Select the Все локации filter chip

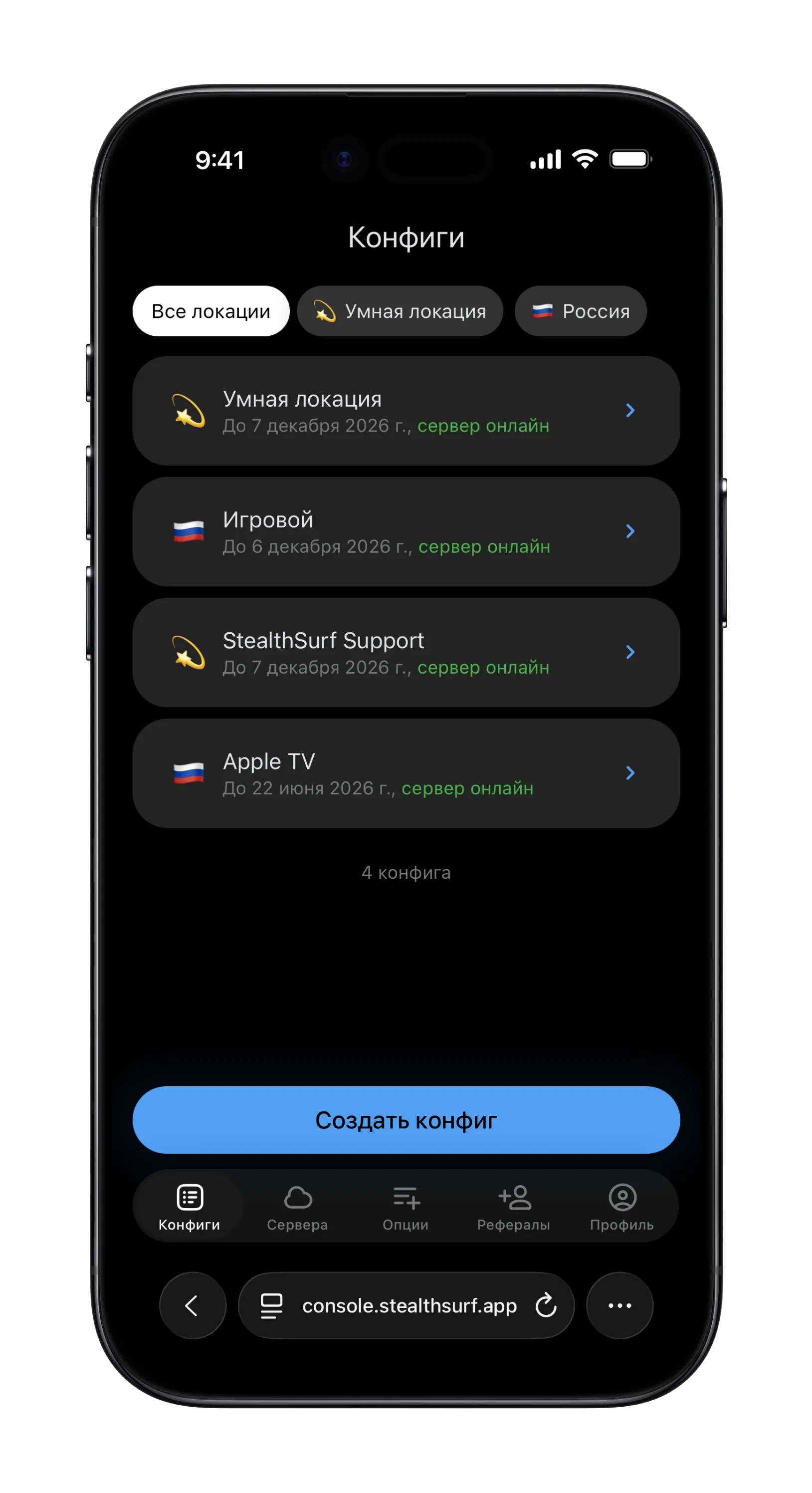coord(211,311)
